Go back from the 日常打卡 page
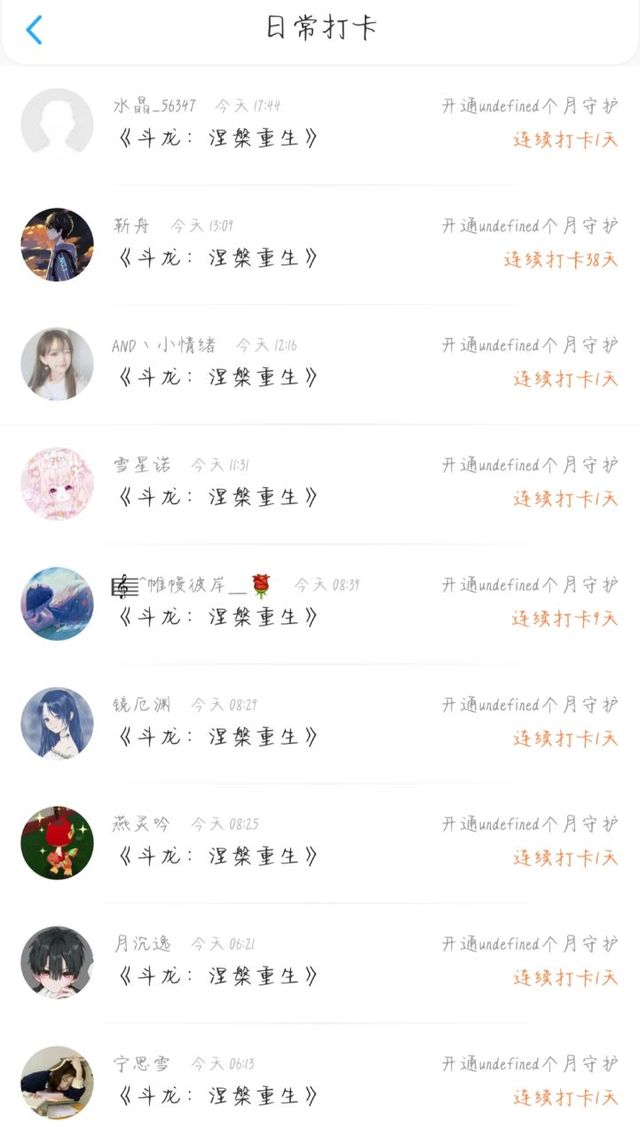Viewport: 640px width, 1136px height. coord(34,30)
